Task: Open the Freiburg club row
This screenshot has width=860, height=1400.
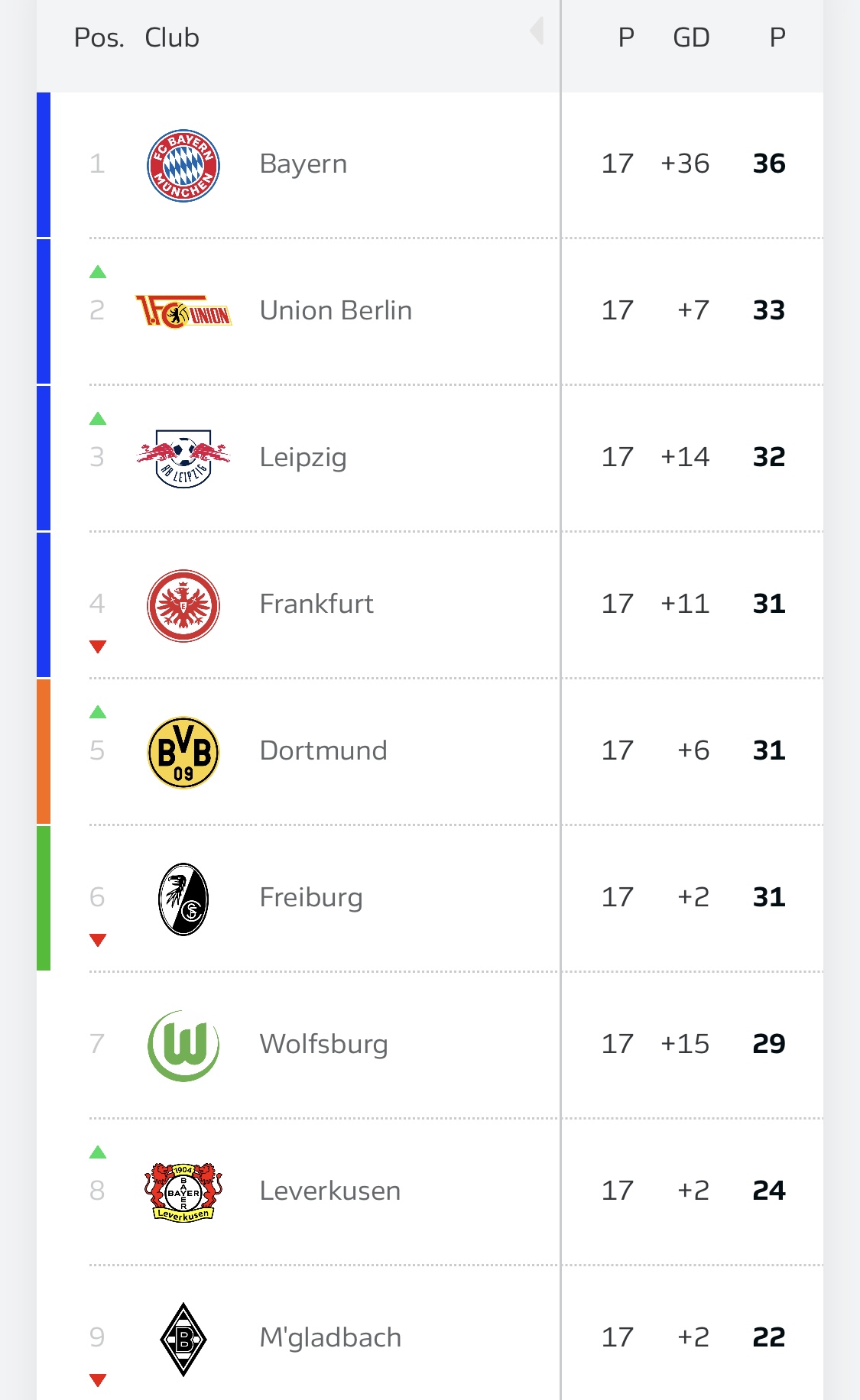Action: [430, 898]
